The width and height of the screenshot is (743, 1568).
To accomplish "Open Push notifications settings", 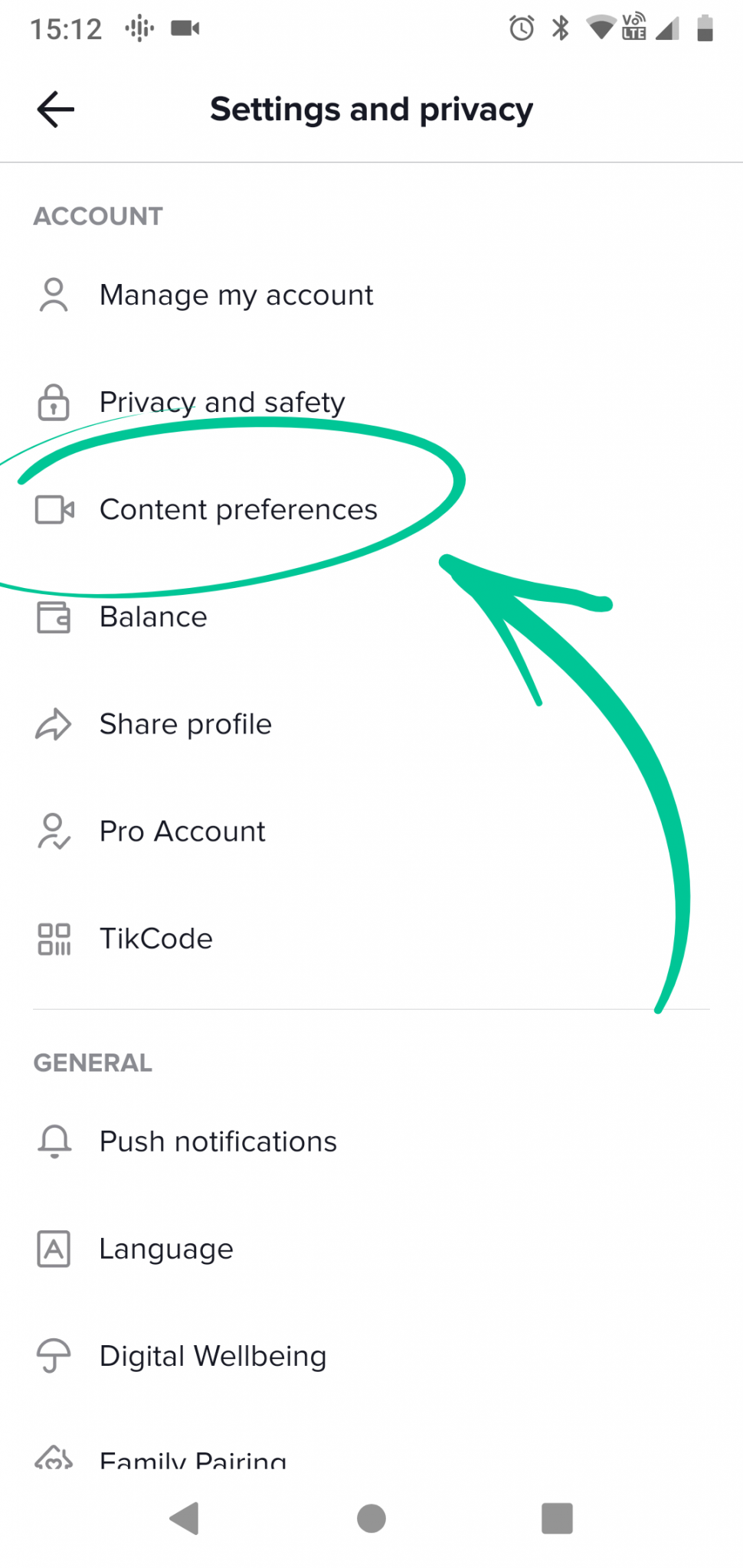I will (371, 1141).
